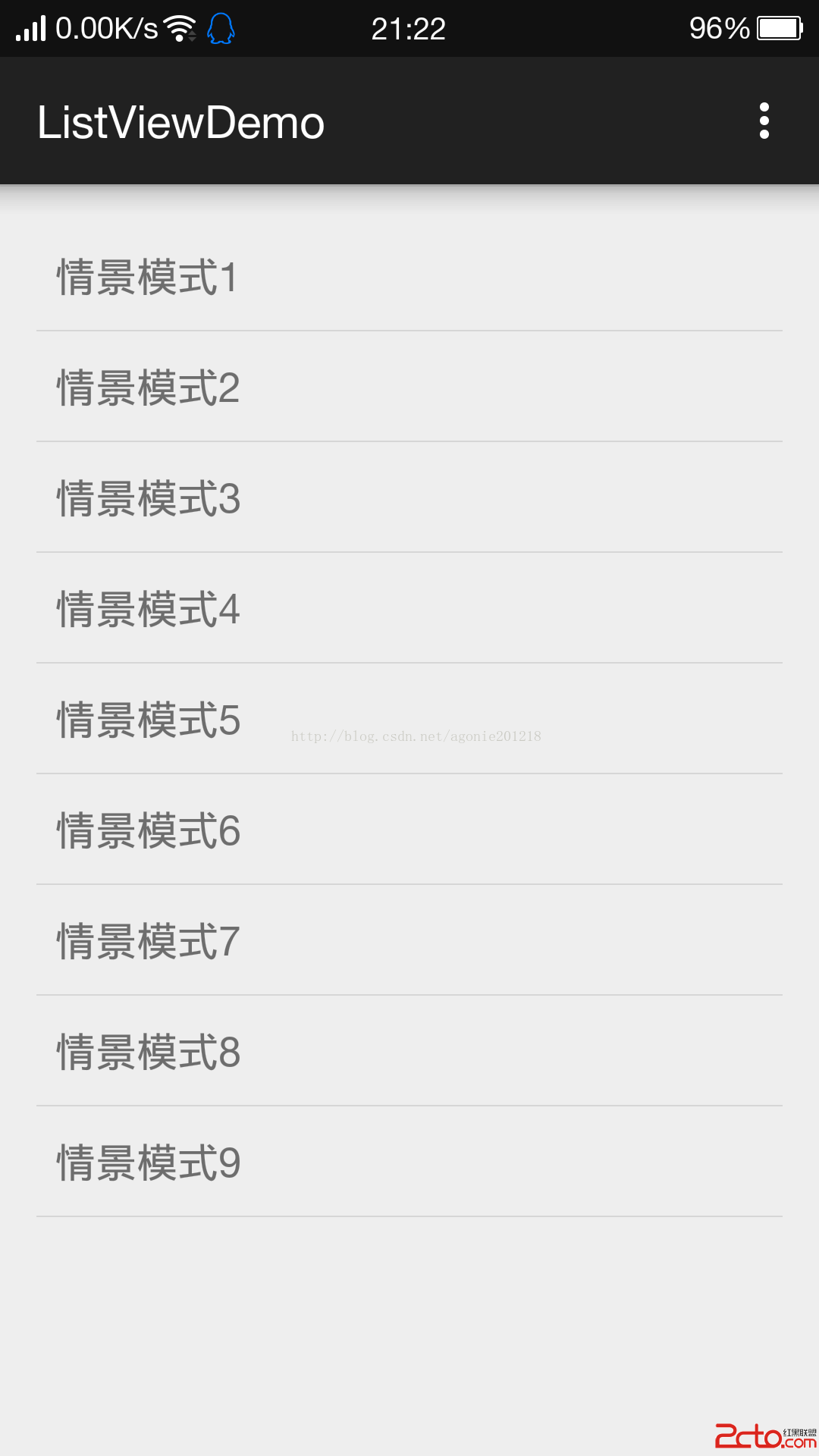Select the 情景模式1 list item
Image resolution: width=819 pixels, height=1456 pixels.
(x=148, y=277)
